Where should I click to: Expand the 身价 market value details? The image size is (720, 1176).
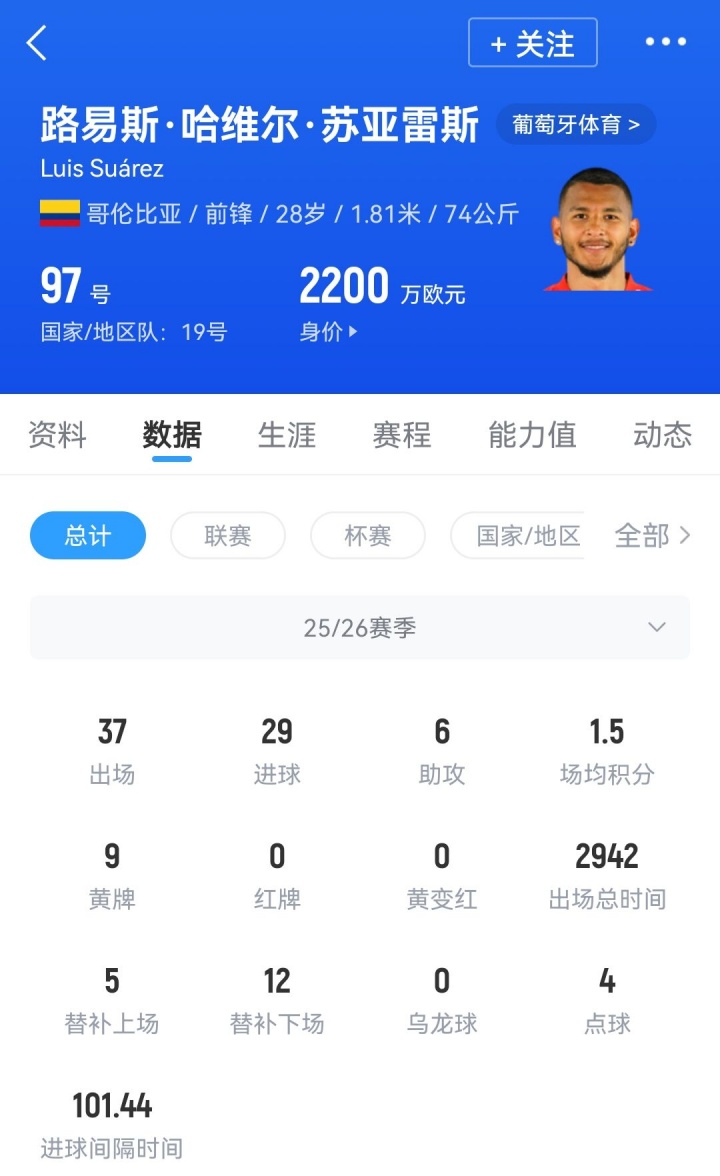pos(328,332)
